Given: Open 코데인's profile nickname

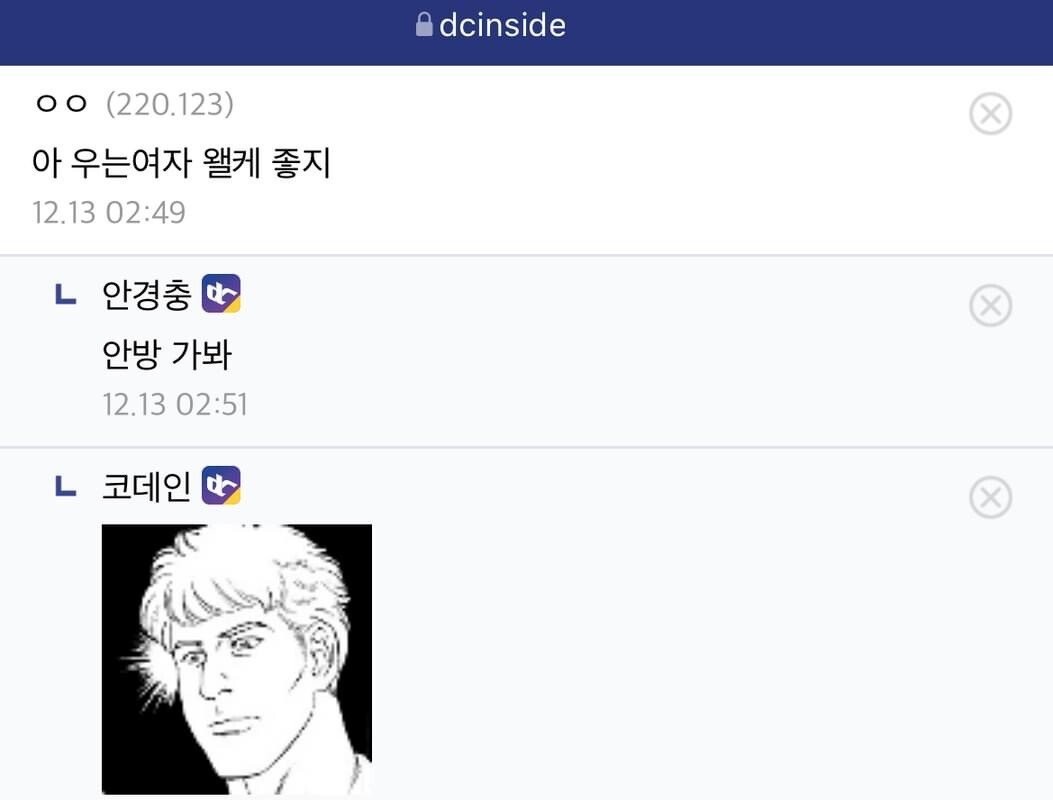Looking at the screenshot, I should [x=146, y=487].
